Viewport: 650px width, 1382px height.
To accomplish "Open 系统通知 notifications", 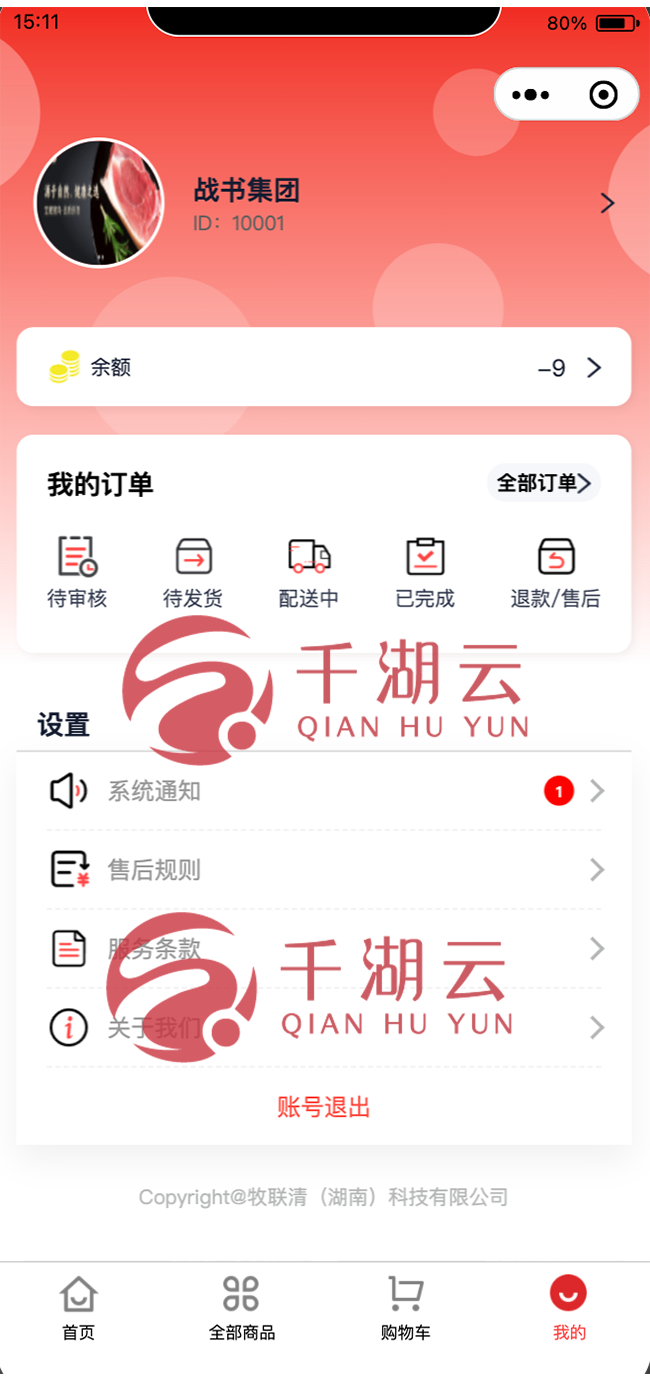I will [324, 792].
